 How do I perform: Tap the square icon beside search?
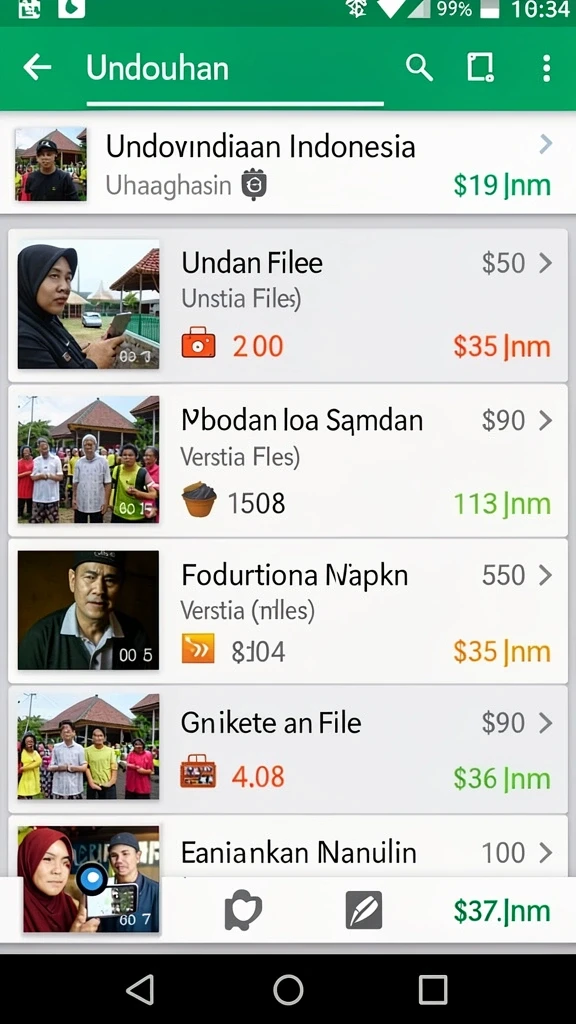480,67
